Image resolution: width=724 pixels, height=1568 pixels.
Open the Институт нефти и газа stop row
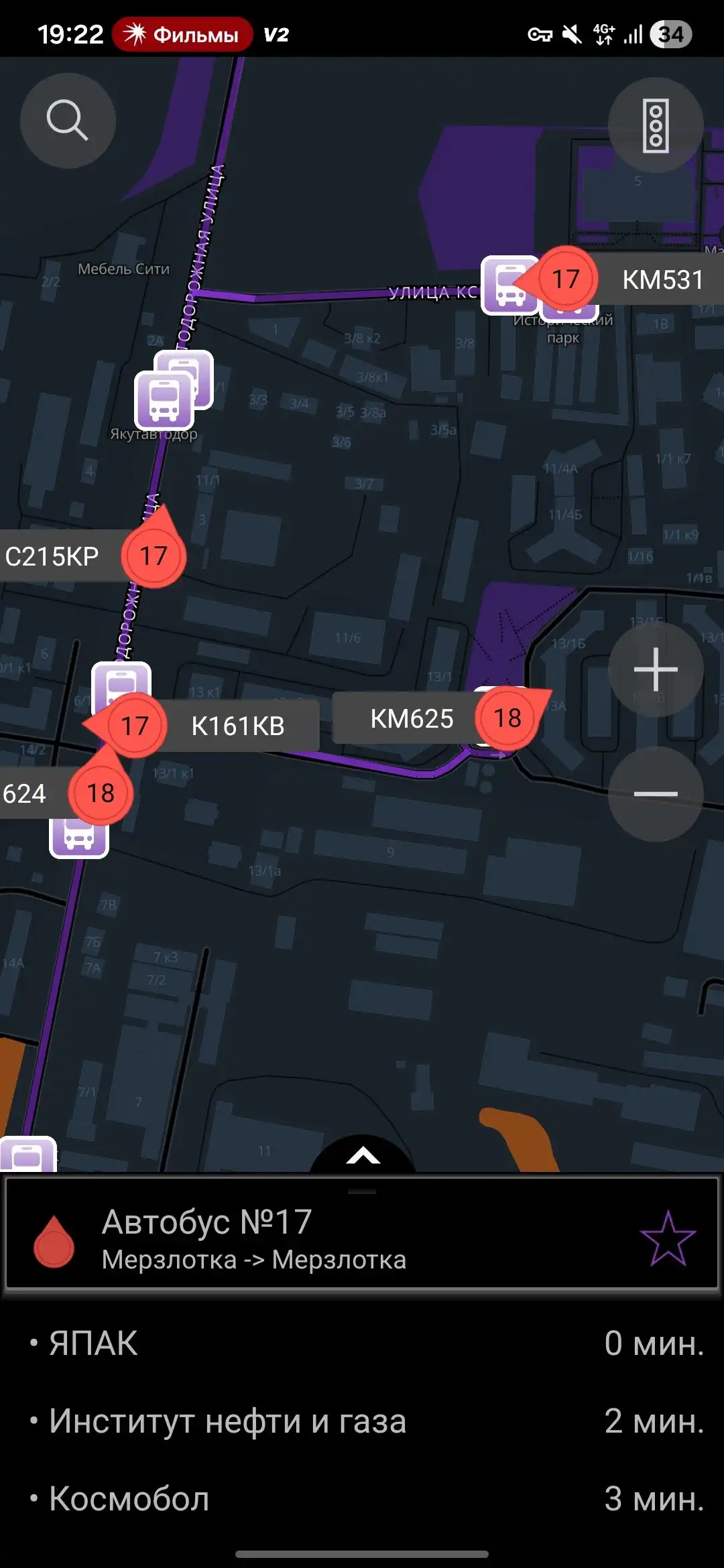tap(362, 1421)
